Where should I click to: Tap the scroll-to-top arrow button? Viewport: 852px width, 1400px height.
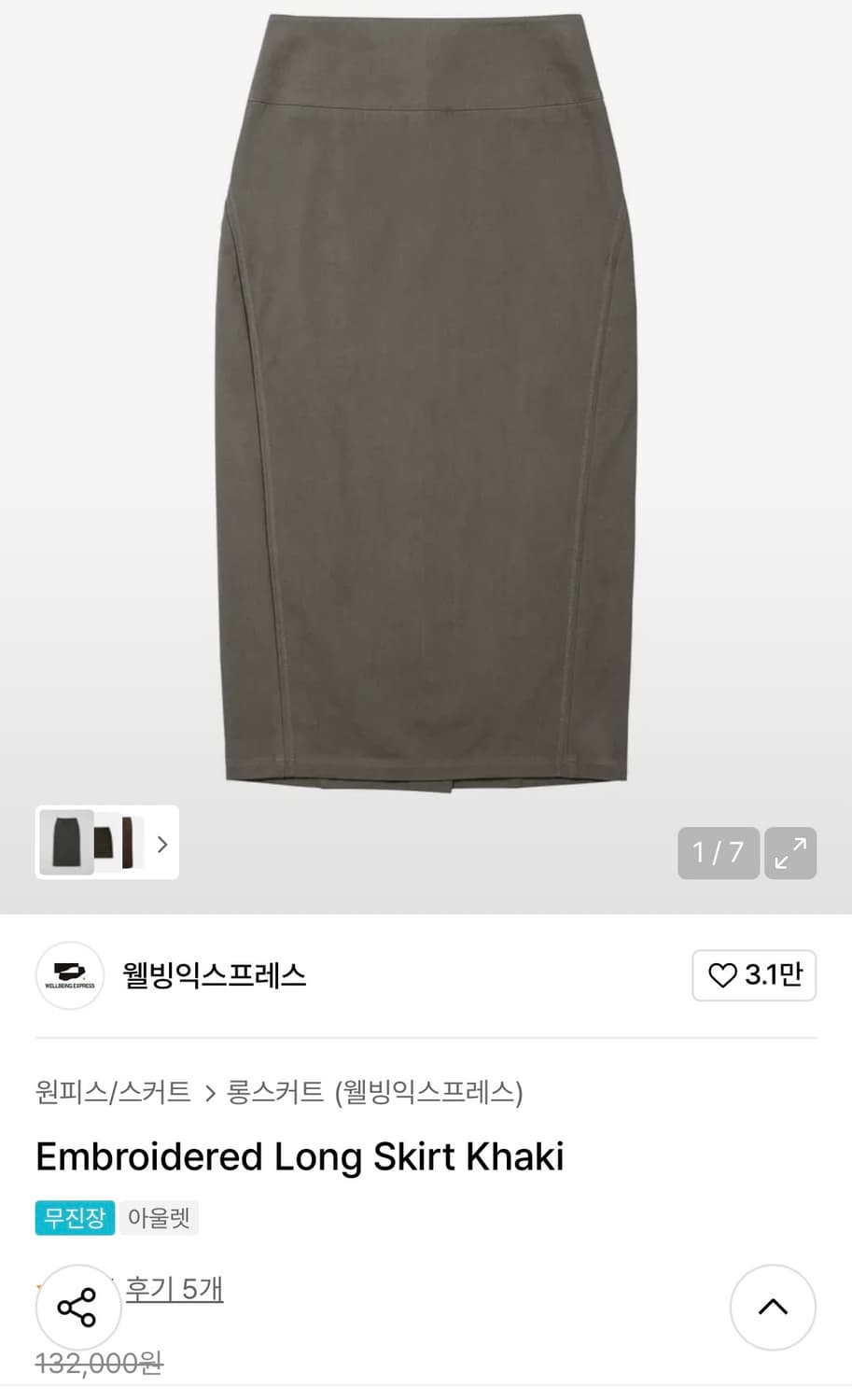(773, 1308)
